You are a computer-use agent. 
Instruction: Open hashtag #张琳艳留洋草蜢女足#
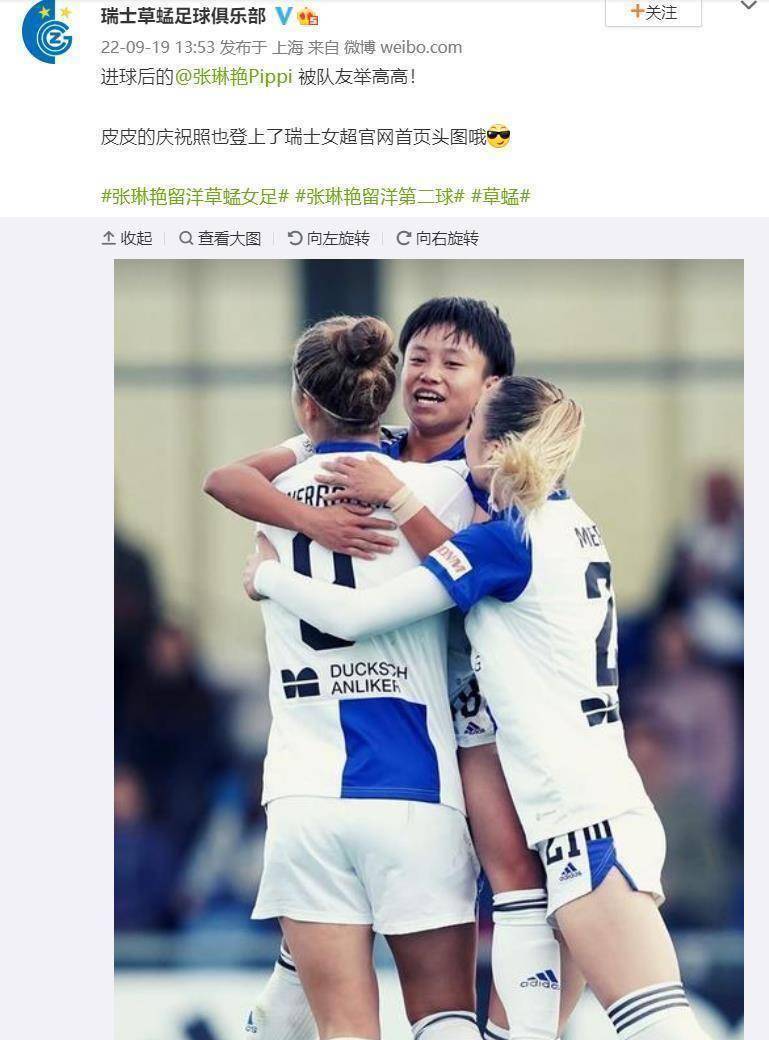(x=195, y=196)
